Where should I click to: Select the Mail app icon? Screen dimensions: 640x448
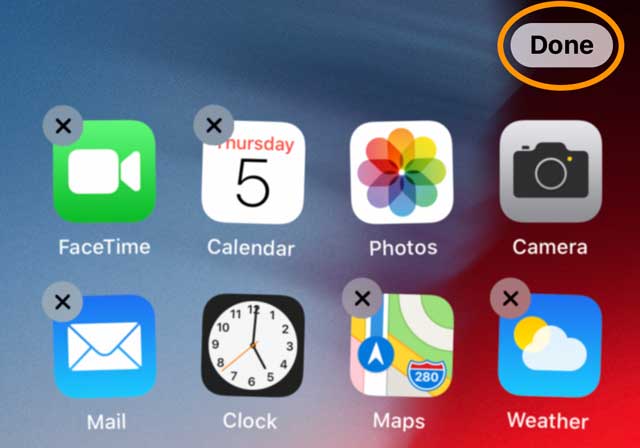point(103,347)
